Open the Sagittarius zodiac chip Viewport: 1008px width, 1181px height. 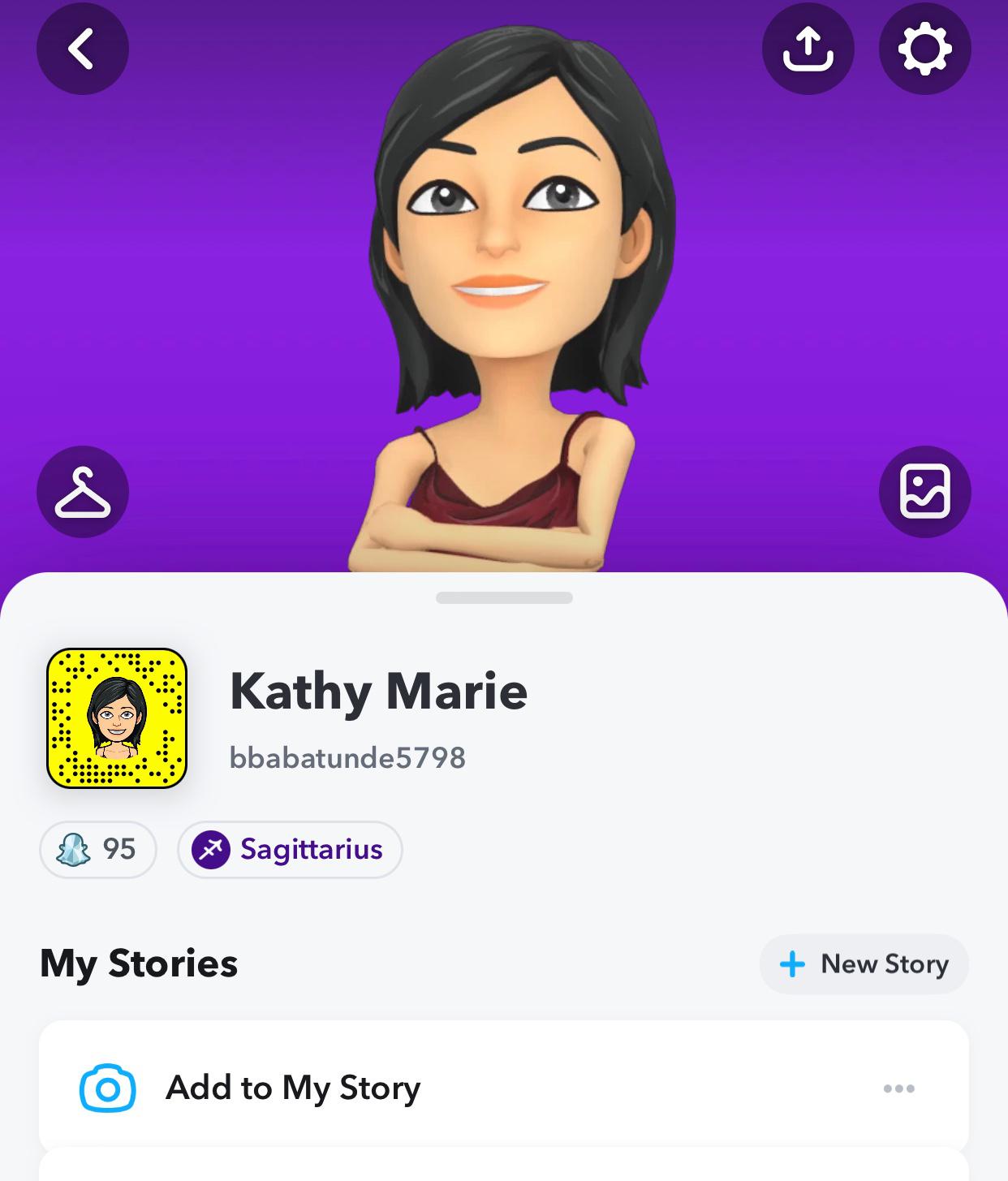pos(290,849)
